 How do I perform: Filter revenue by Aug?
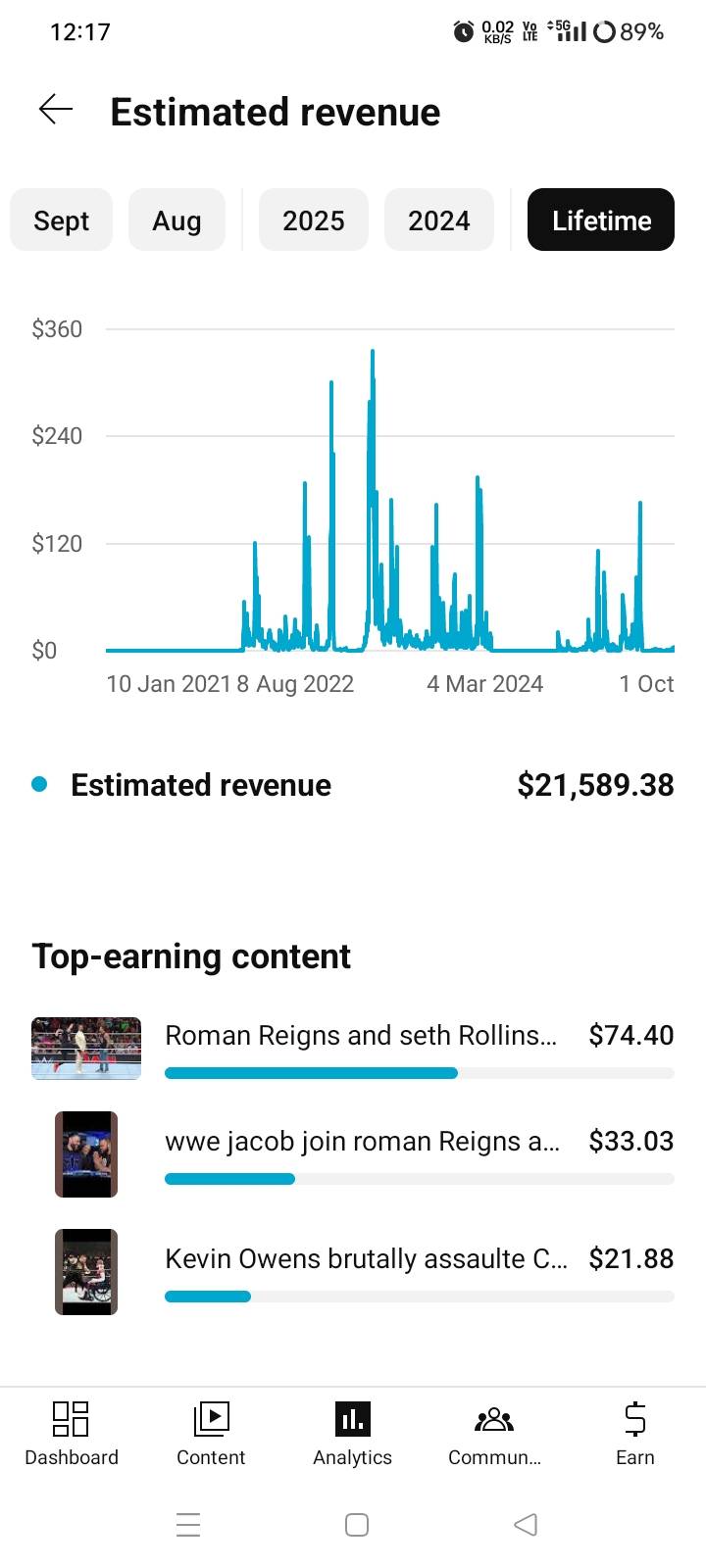(176, 220)
